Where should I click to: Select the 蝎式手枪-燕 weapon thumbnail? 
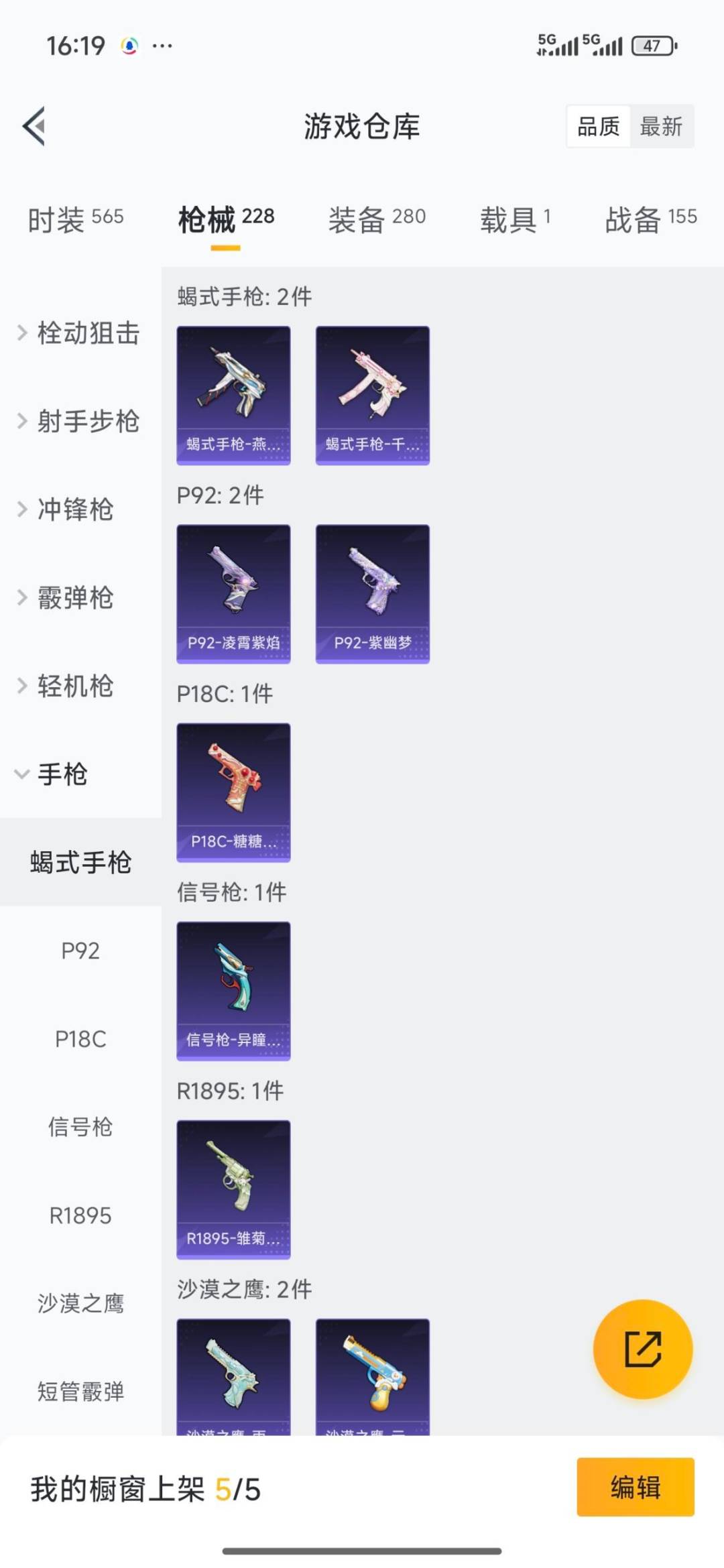pyautogui.click(x=233, y=394)
